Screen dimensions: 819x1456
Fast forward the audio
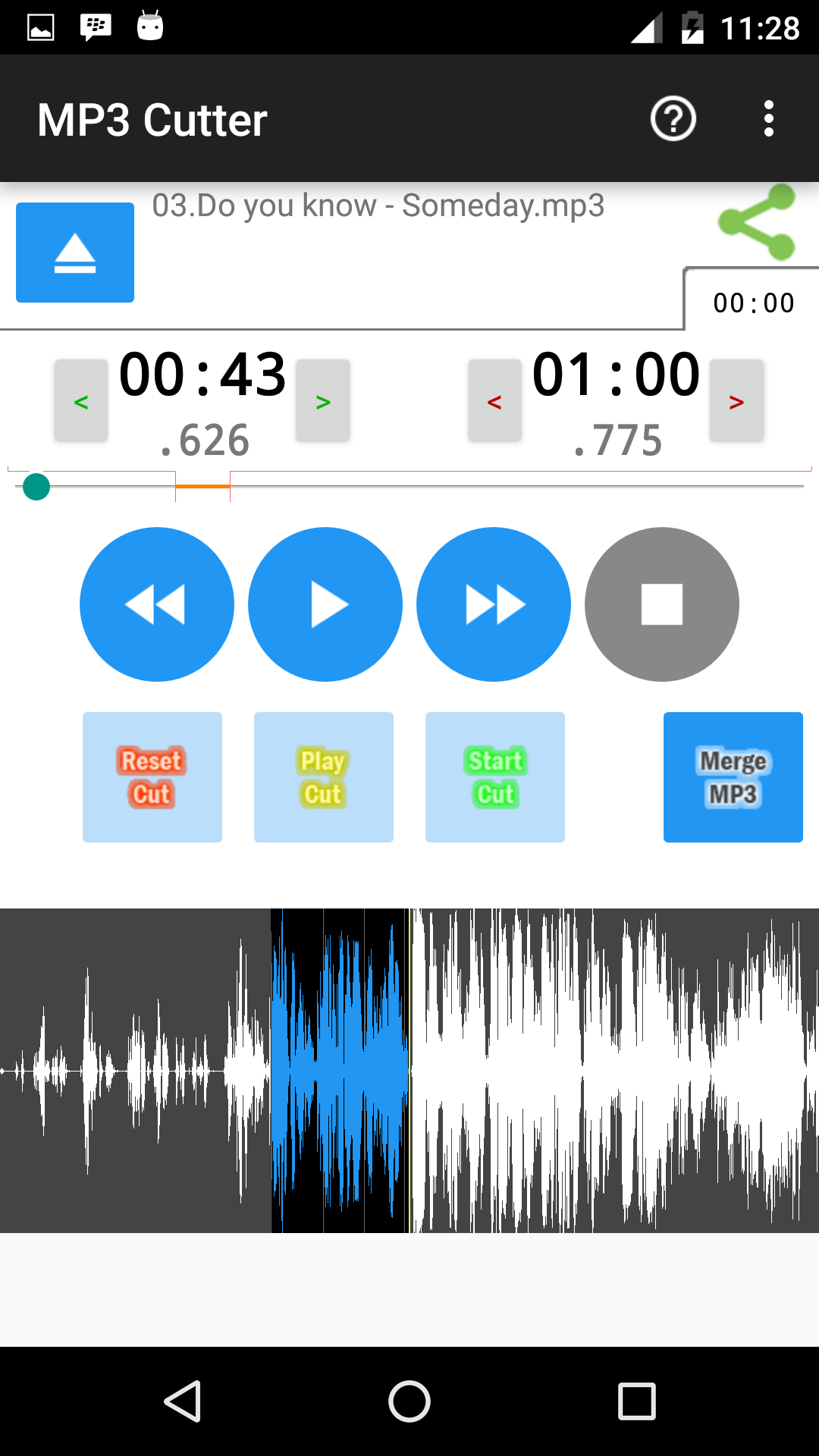pyautogui.click(x=494, y=604)
